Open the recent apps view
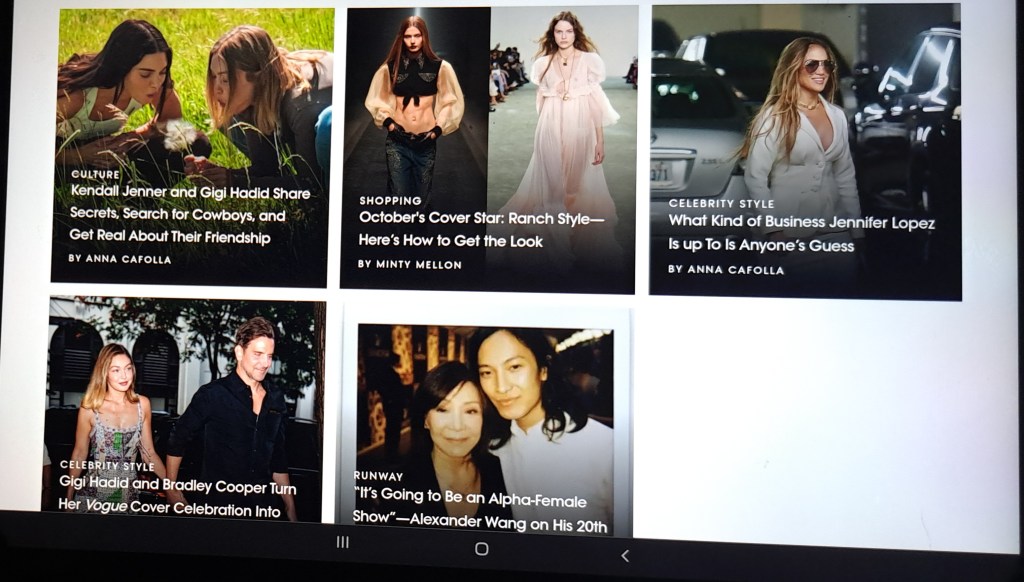 [342, 542]
